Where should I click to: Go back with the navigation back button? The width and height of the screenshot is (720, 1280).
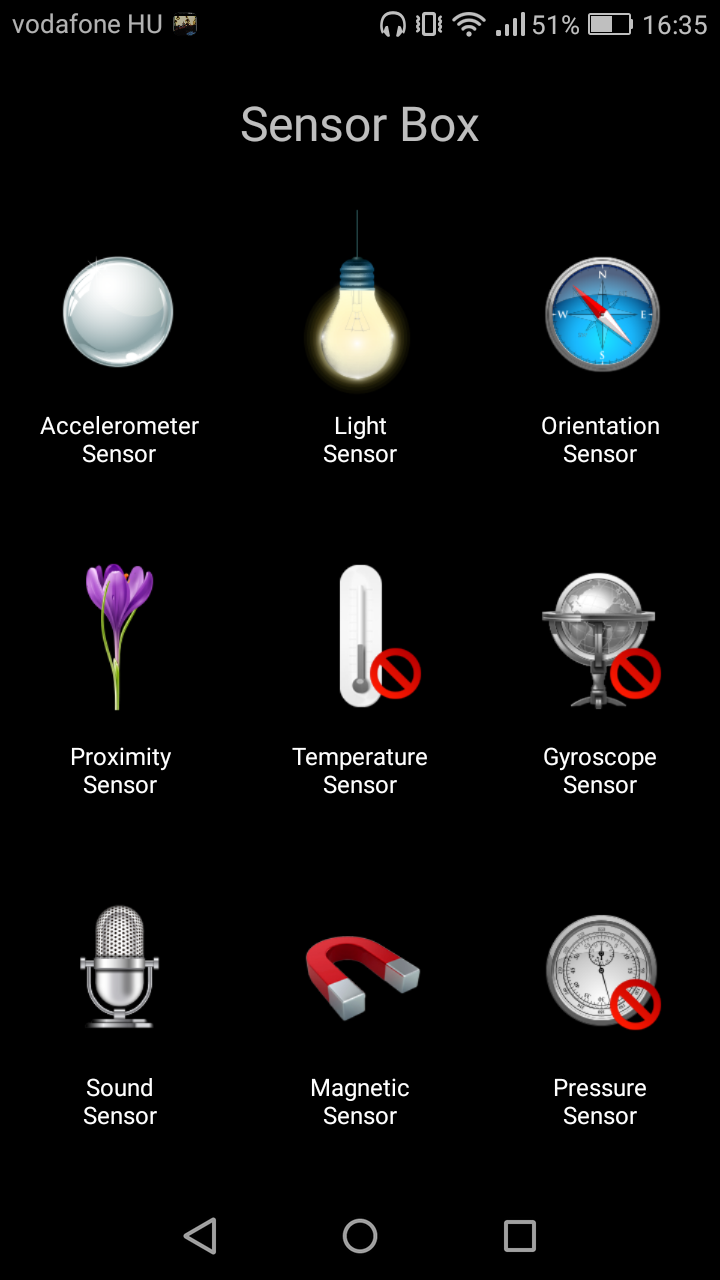tap(200, 1236)
